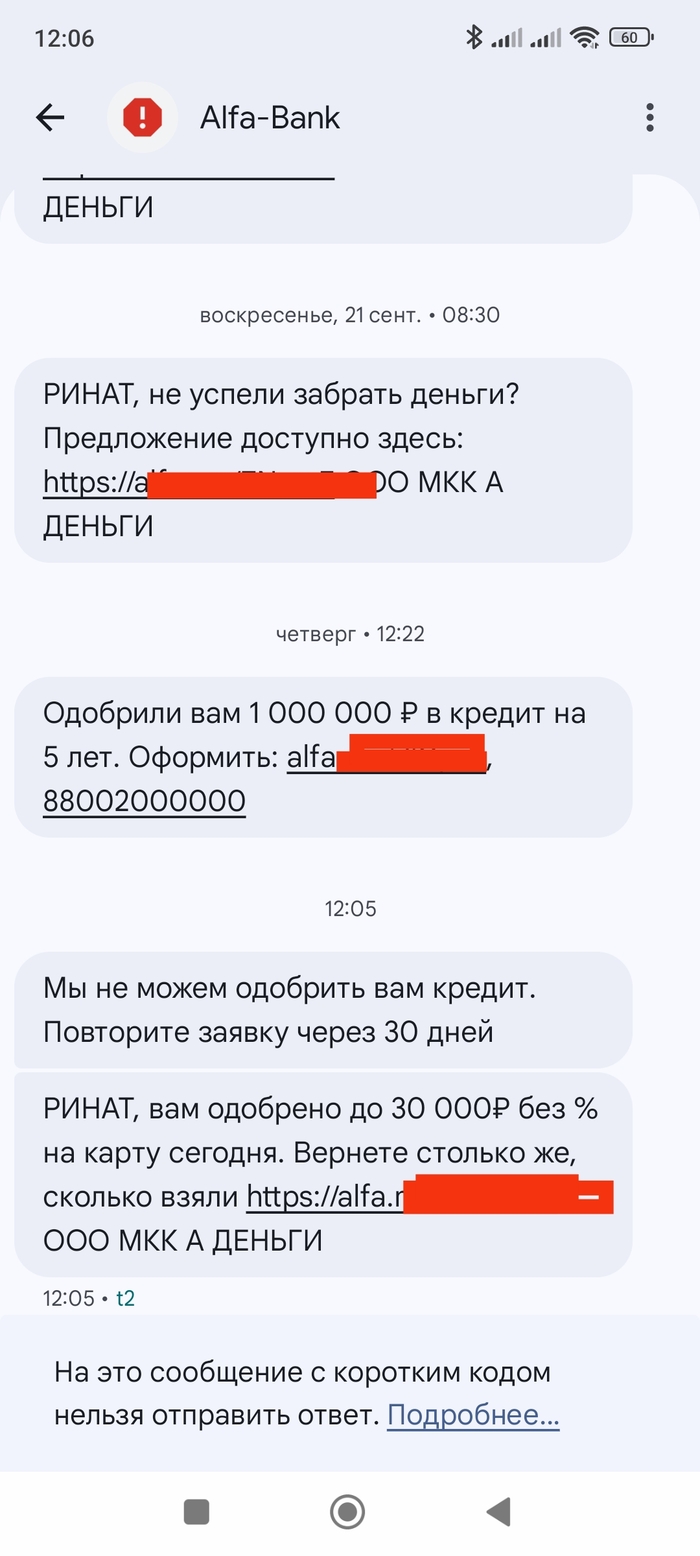Open the link in the 'не успели забрать деньги' message
700x1556 pixels.
[208, 483]
